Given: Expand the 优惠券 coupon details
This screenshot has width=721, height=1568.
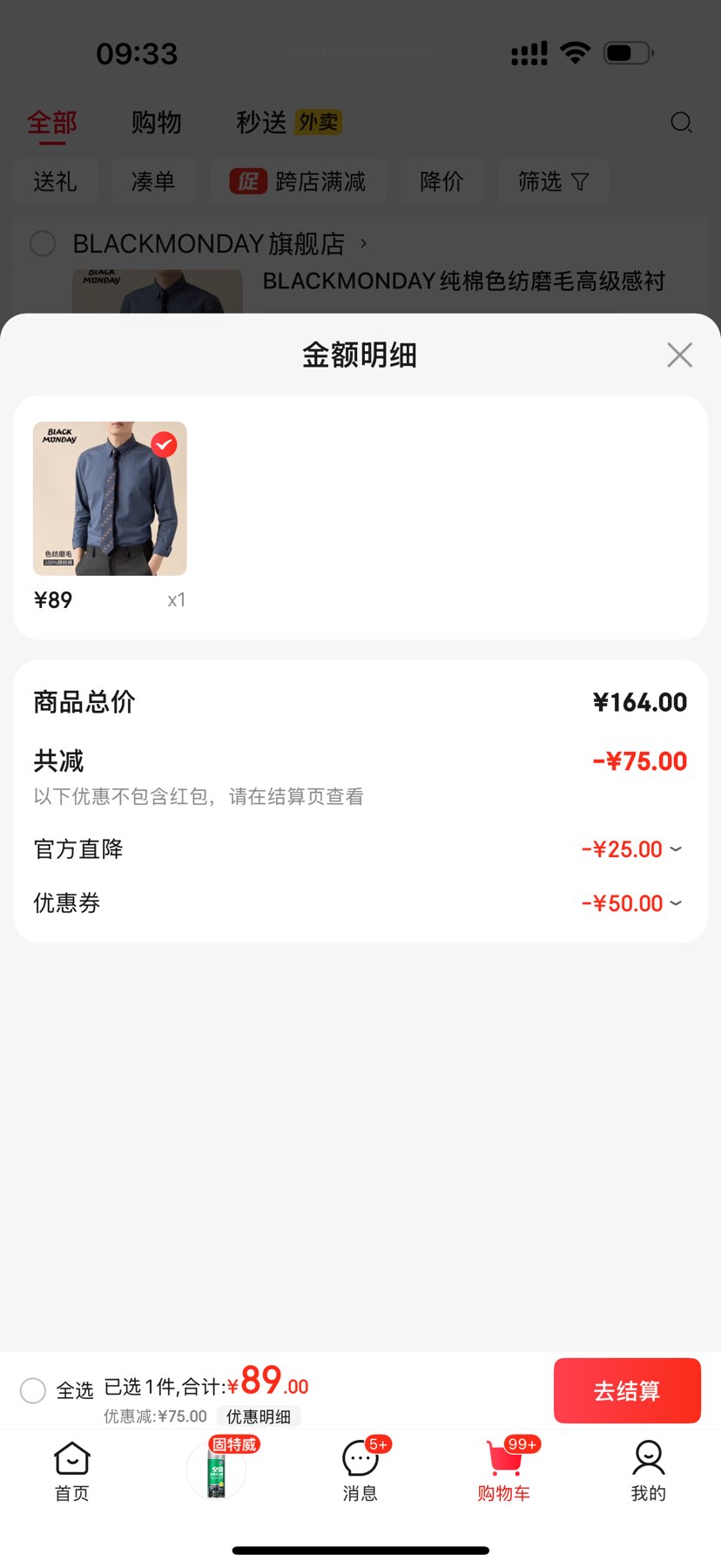Looking at the screenshot, I should 677,903.
